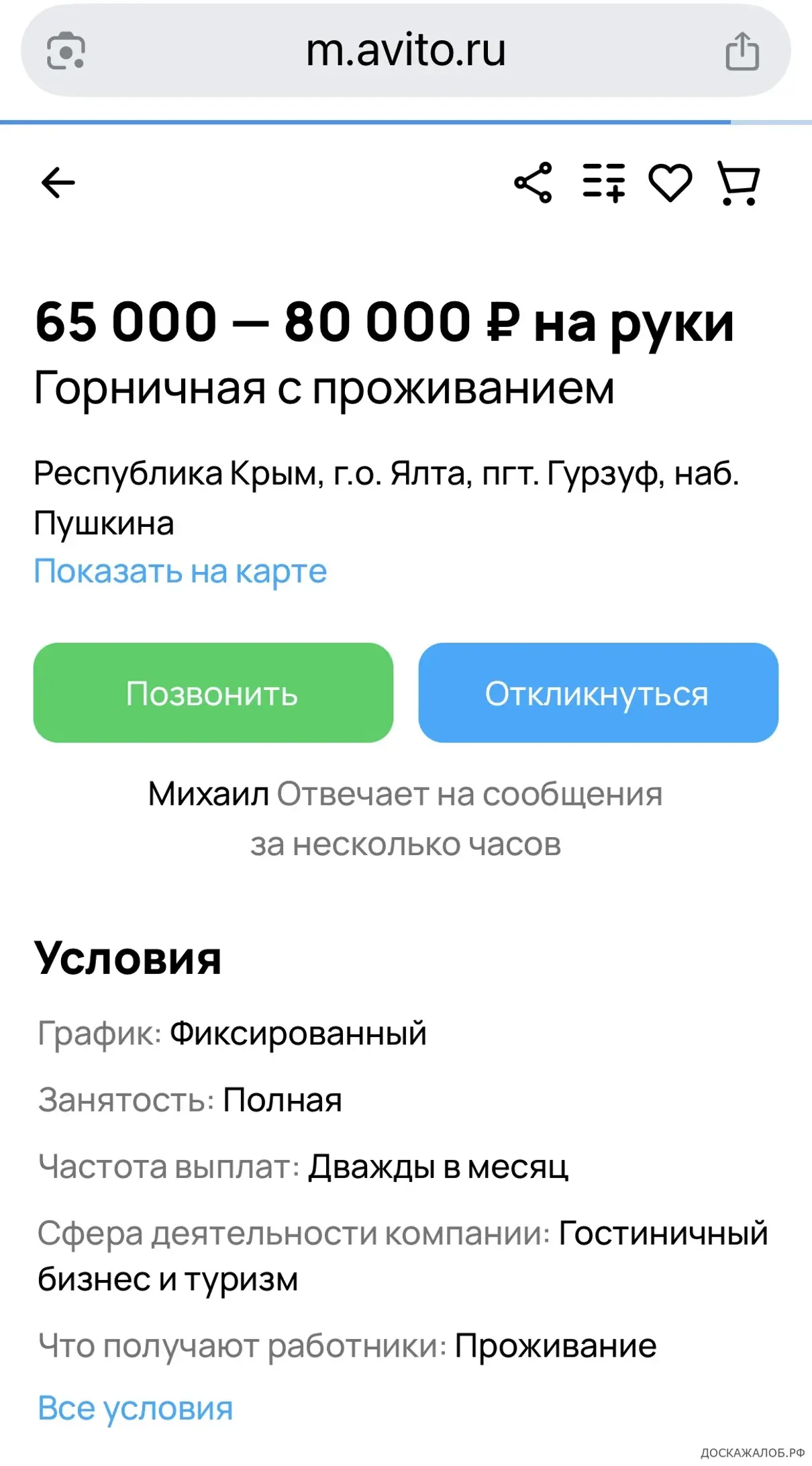Tap the green Позвонить button
This screenshot has width=812, height=1466.
click(x=213, y=693)
